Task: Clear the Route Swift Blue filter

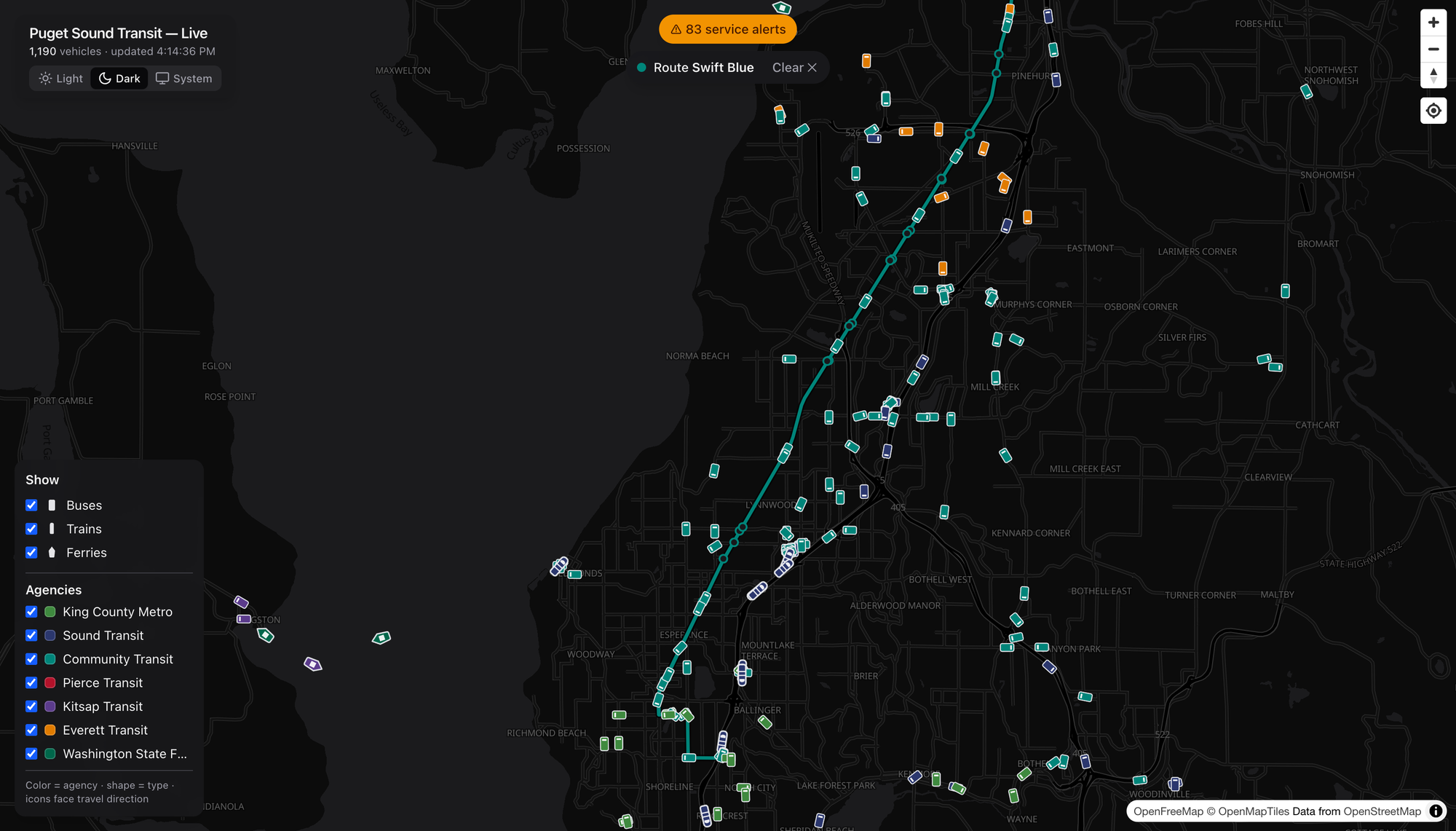Action: pos(794,68)
